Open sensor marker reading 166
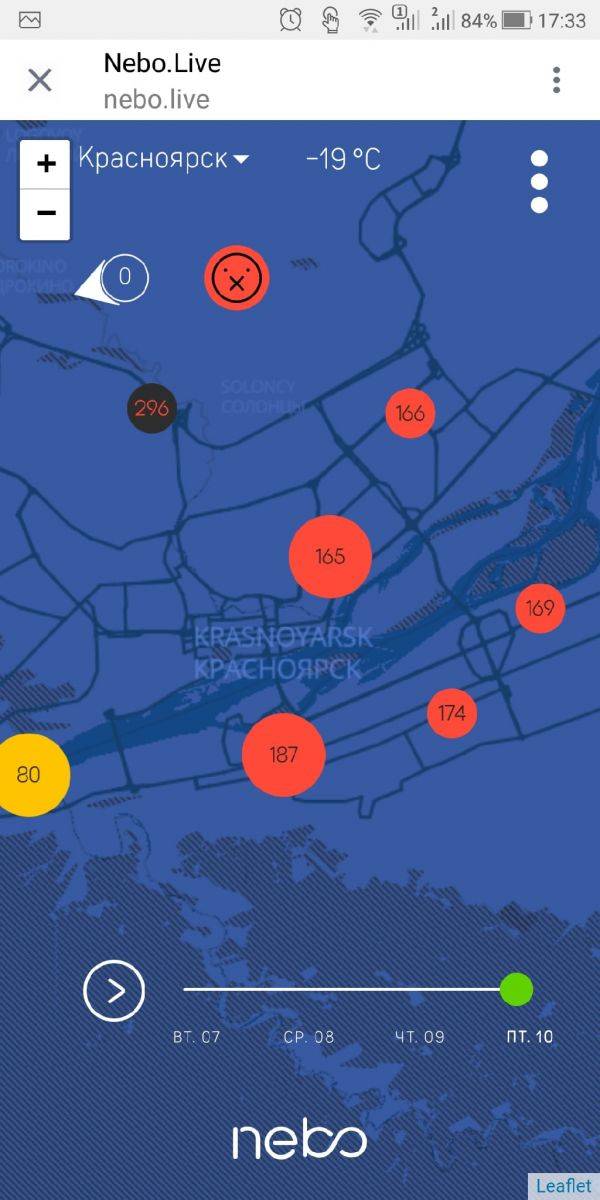This screenshot has width=600, height=1200. click(410, 413)
